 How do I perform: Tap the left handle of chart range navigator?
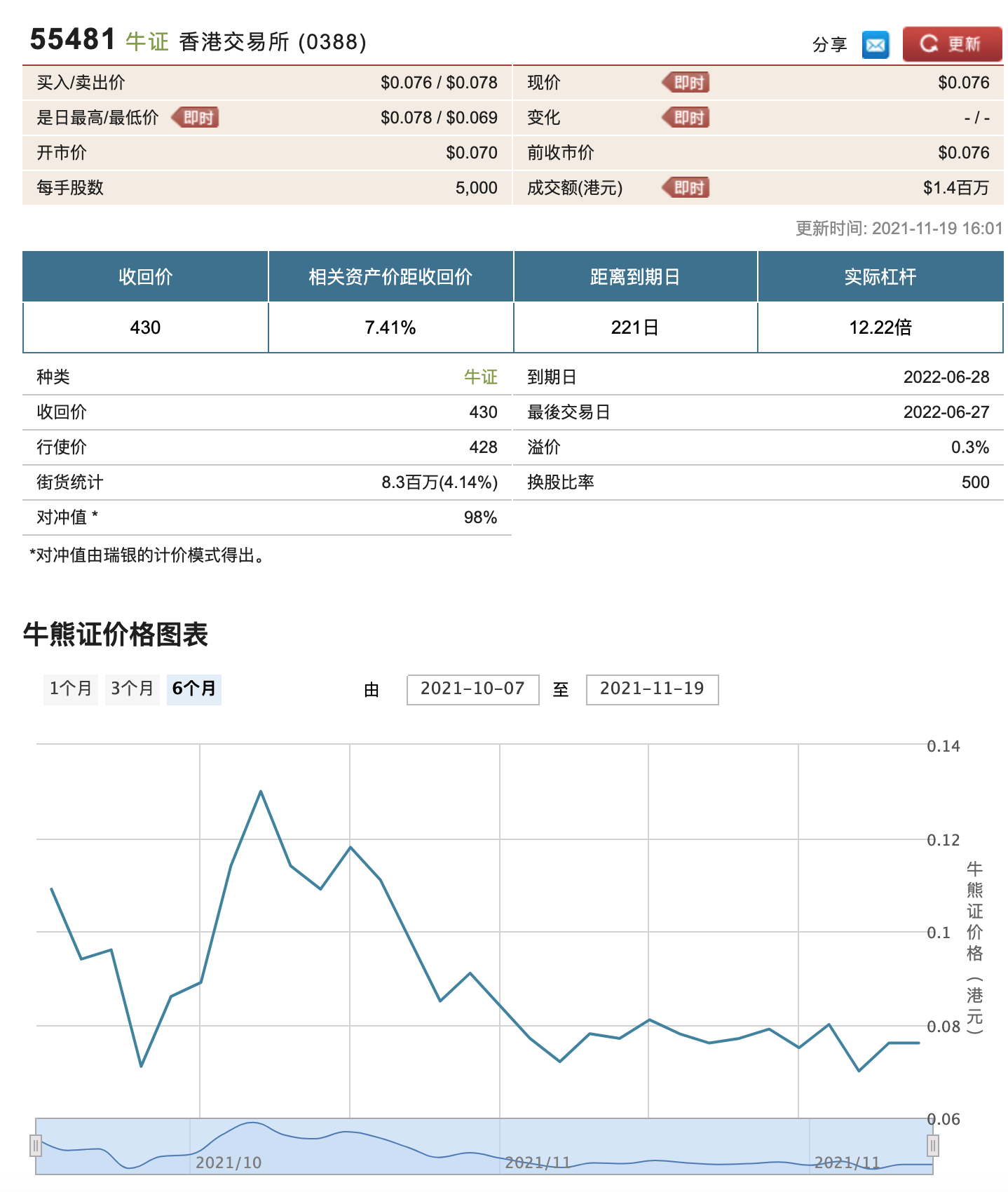[36, 1146]
